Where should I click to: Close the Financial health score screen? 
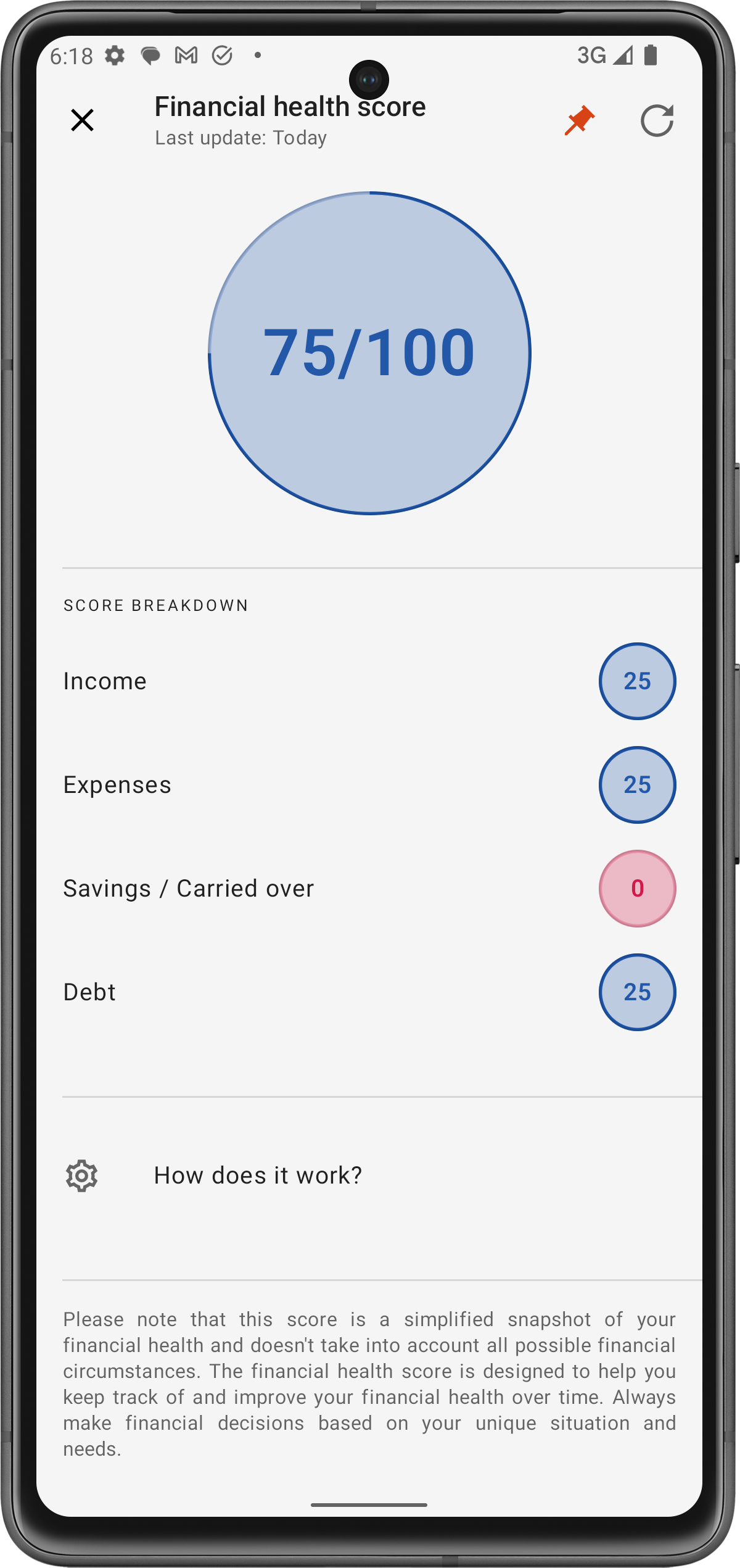(82, 120)
